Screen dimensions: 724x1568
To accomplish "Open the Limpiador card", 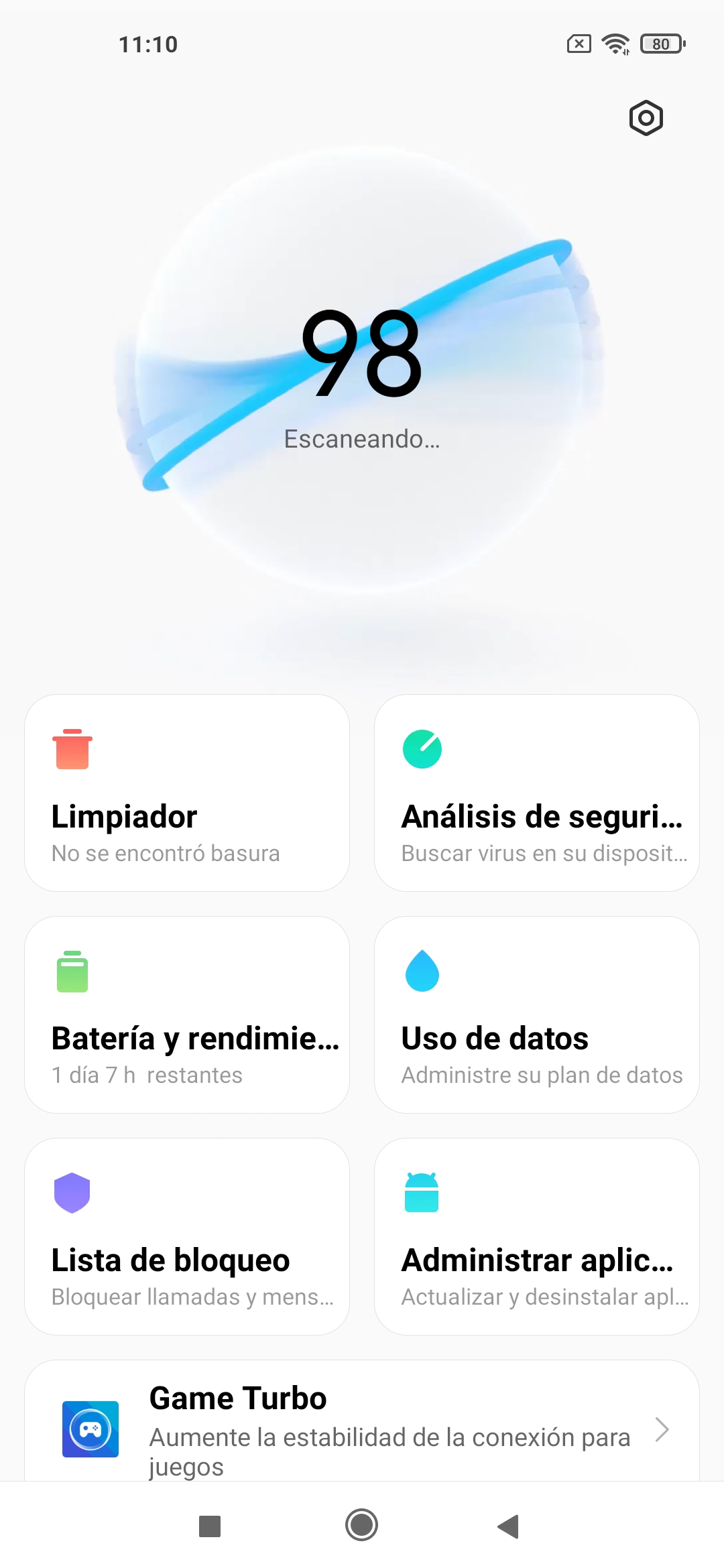I will point(187,793).
